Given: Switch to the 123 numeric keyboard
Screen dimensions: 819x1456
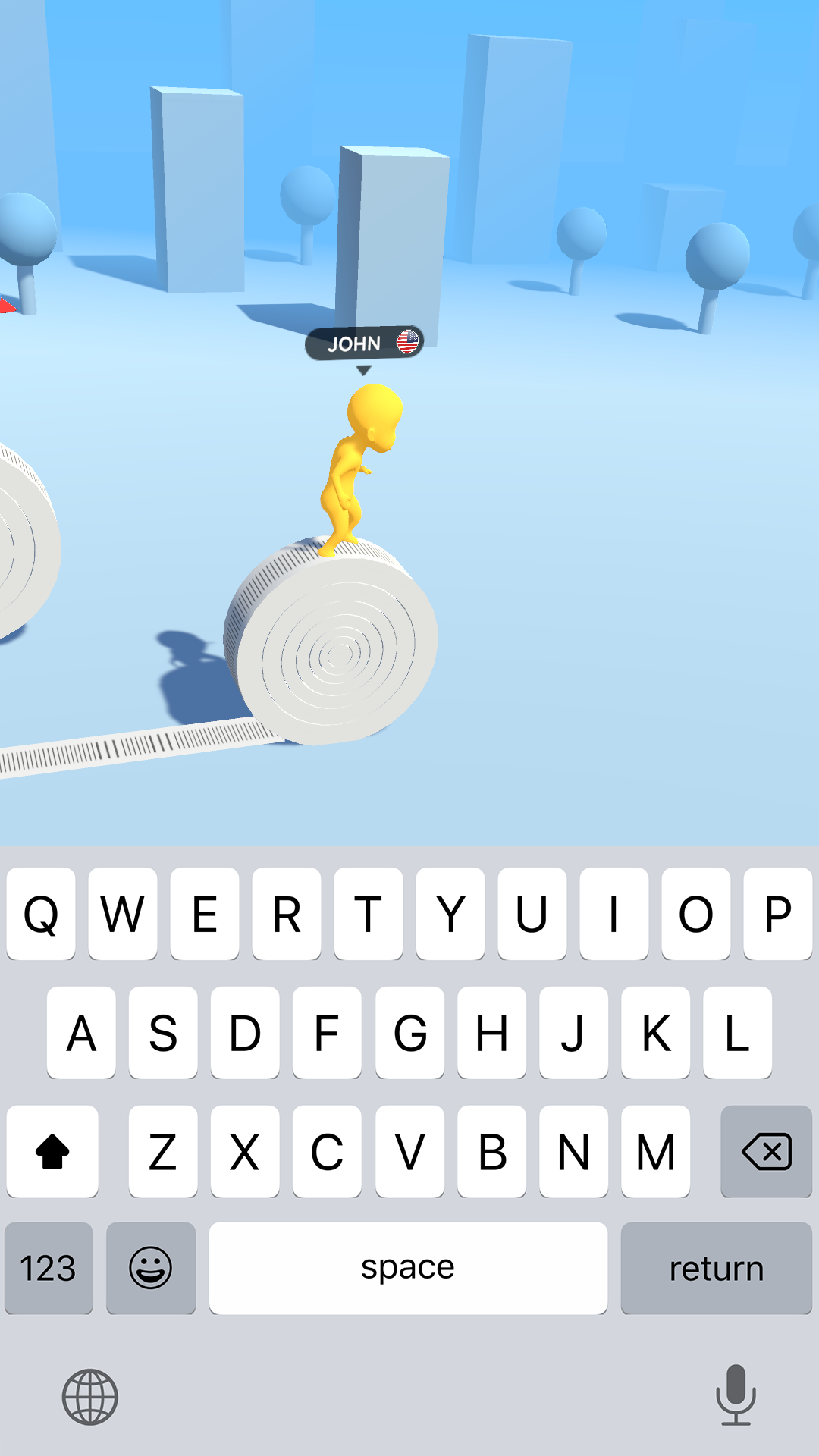Looking at the screenshot, I should [x=49, y=1268].
